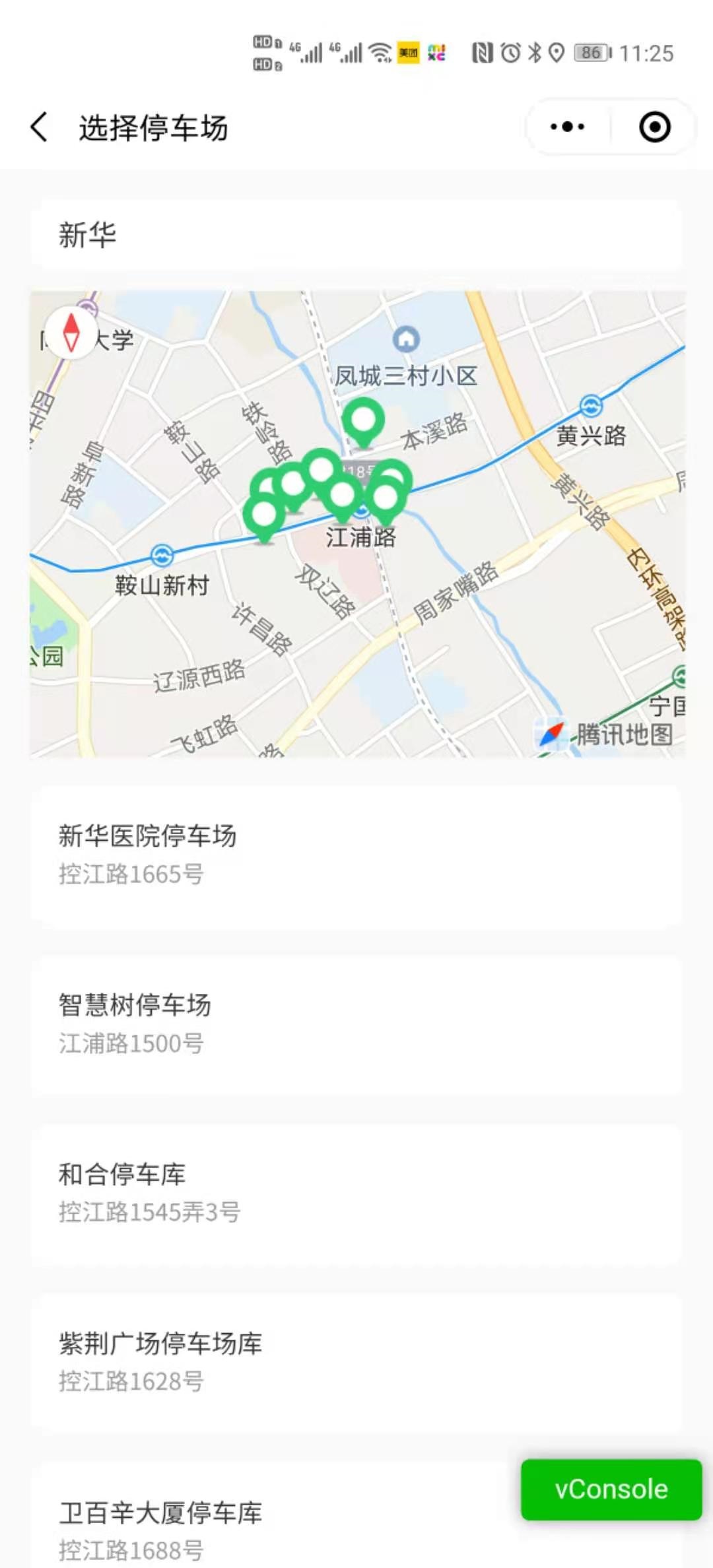Select 紫荆广场停车场库 at 控江路1628号
Screen dimensions: 713x1568
pyautogui.click(x=356, y=1361)
